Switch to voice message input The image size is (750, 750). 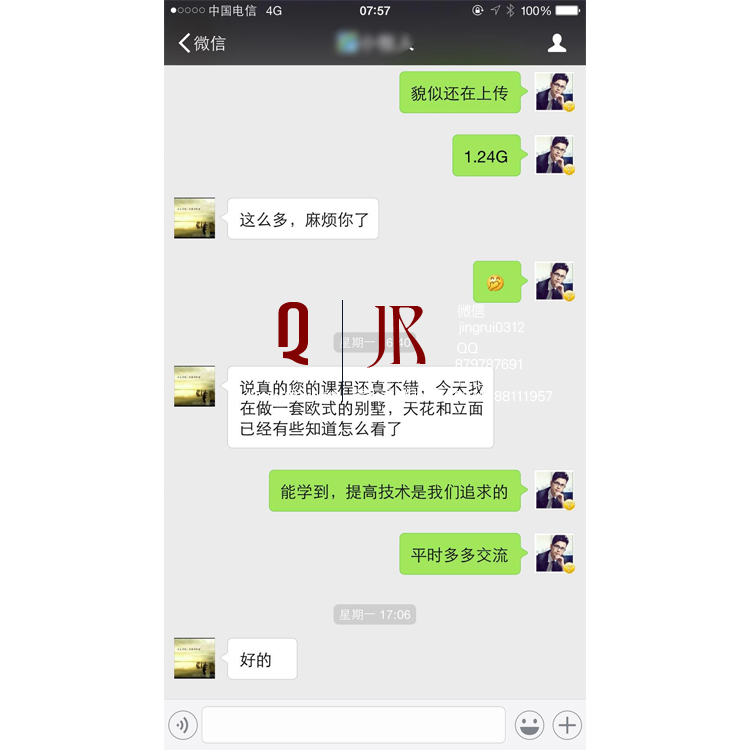tap(182, 724)
